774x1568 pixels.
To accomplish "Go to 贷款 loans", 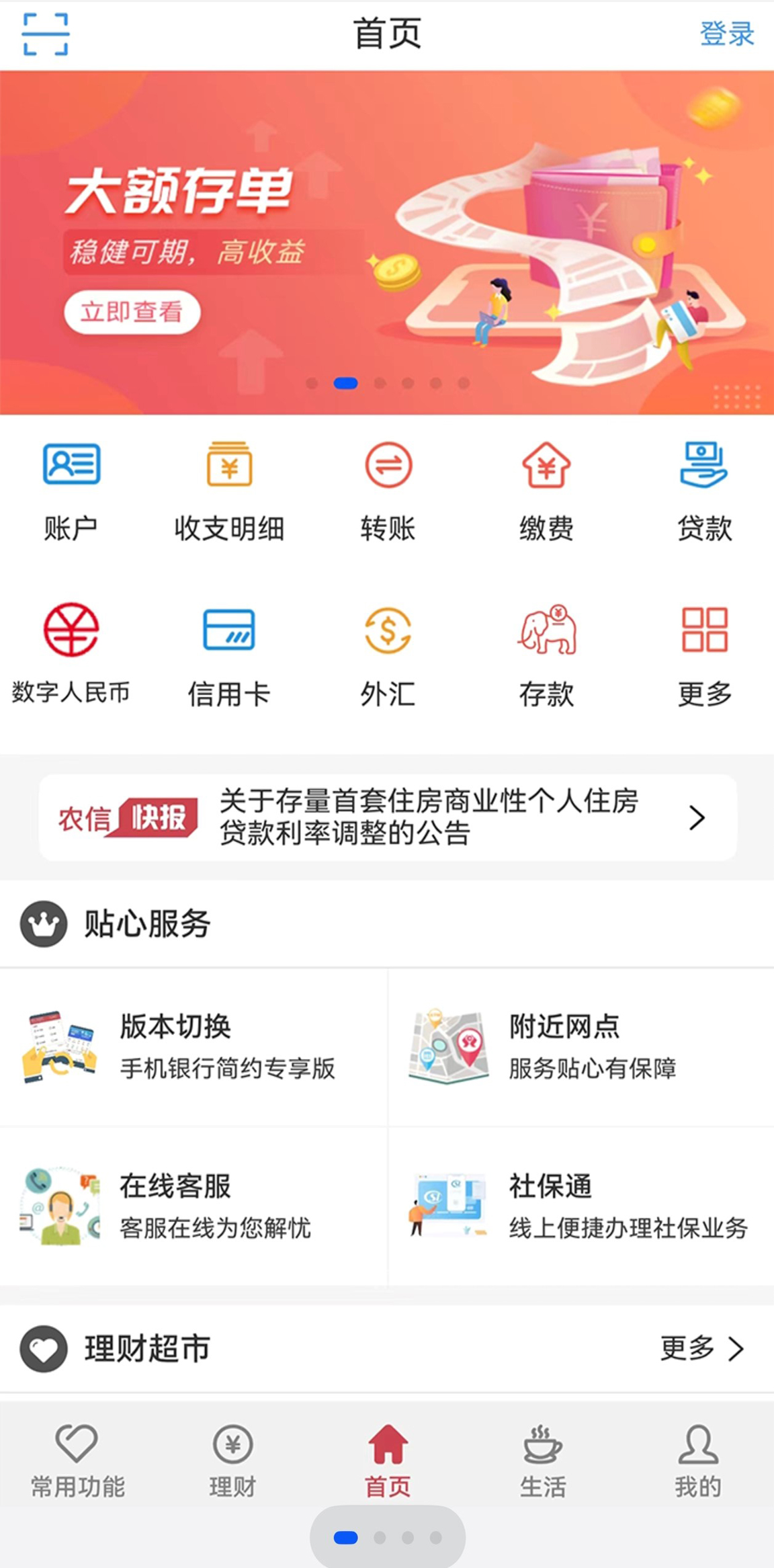I will click(704, 491).
